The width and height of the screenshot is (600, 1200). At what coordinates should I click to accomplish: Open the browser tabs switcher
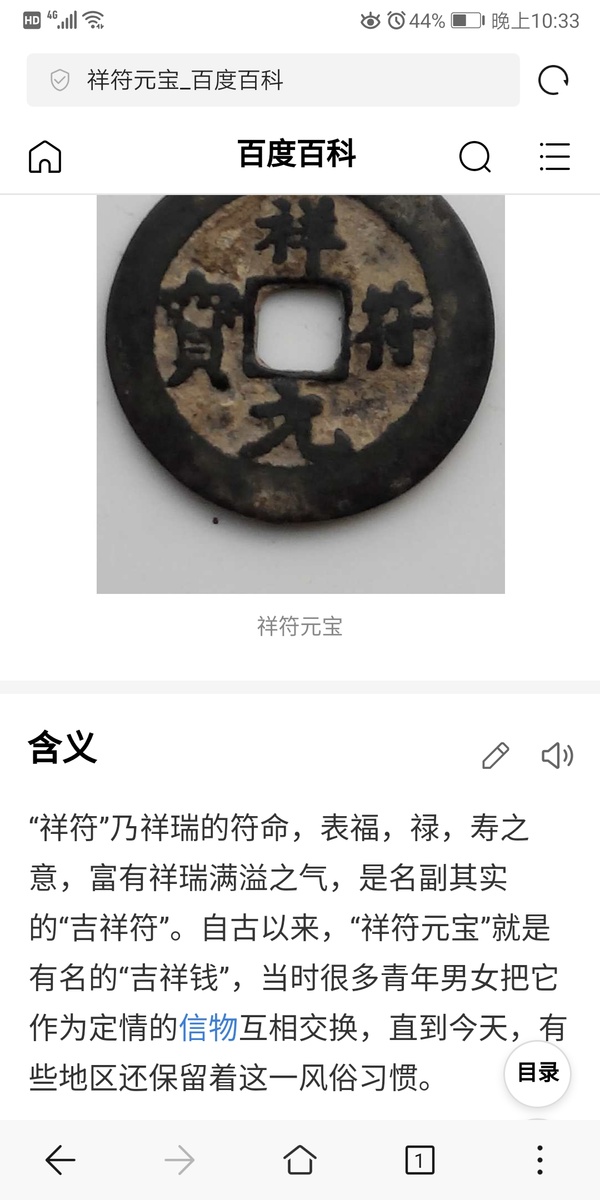coord(419,1159)
